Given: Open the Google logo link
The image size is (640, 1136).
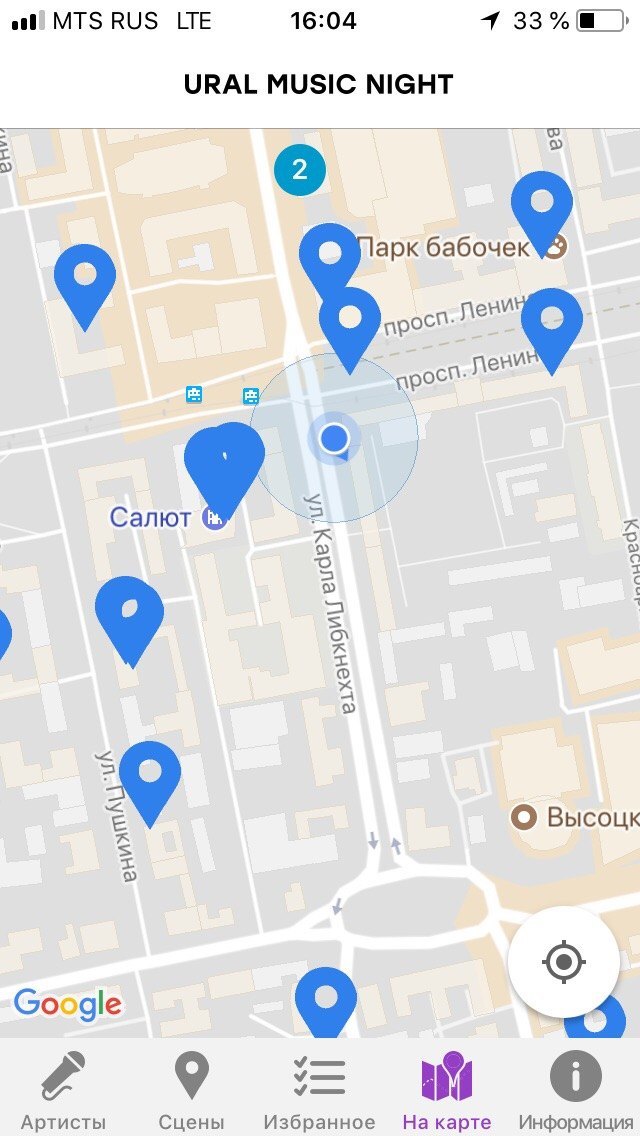Looking at the screenshot, I should [x=68, y=1003].
